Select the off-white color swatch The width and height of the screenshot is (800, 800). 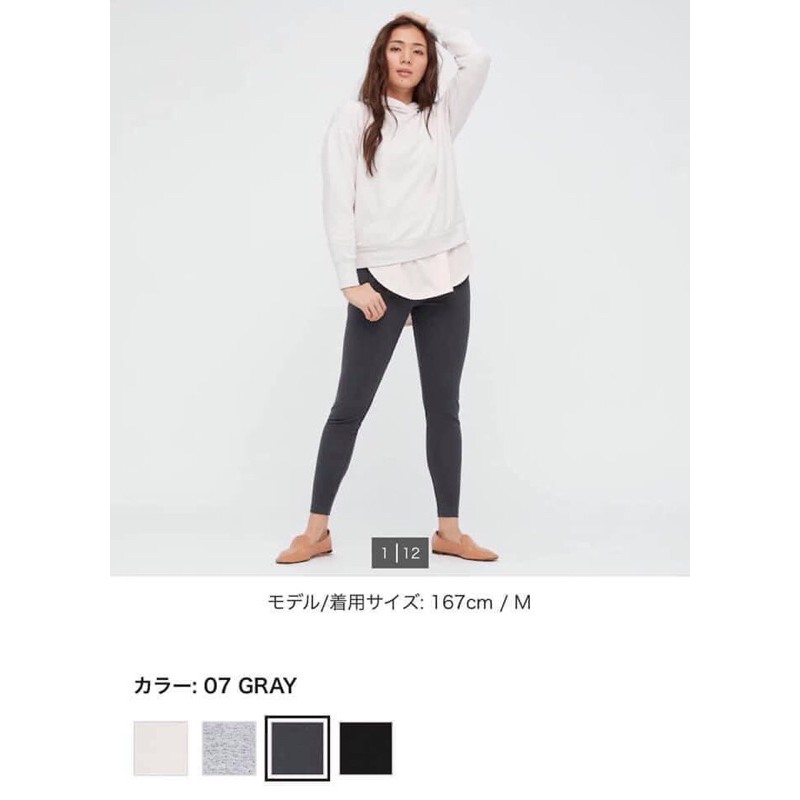point(161,747)
